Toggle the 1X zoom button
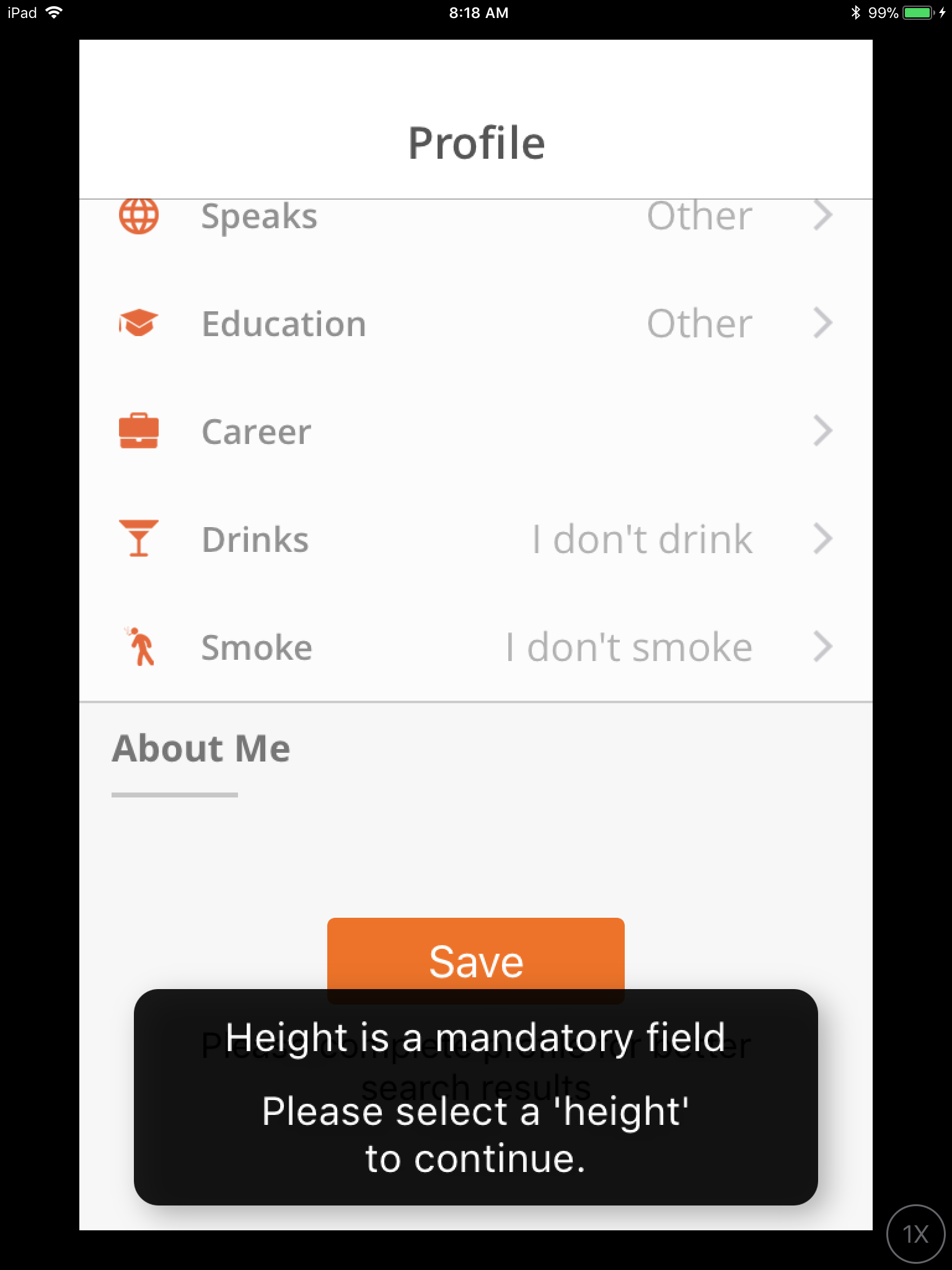 point(915,1234)
